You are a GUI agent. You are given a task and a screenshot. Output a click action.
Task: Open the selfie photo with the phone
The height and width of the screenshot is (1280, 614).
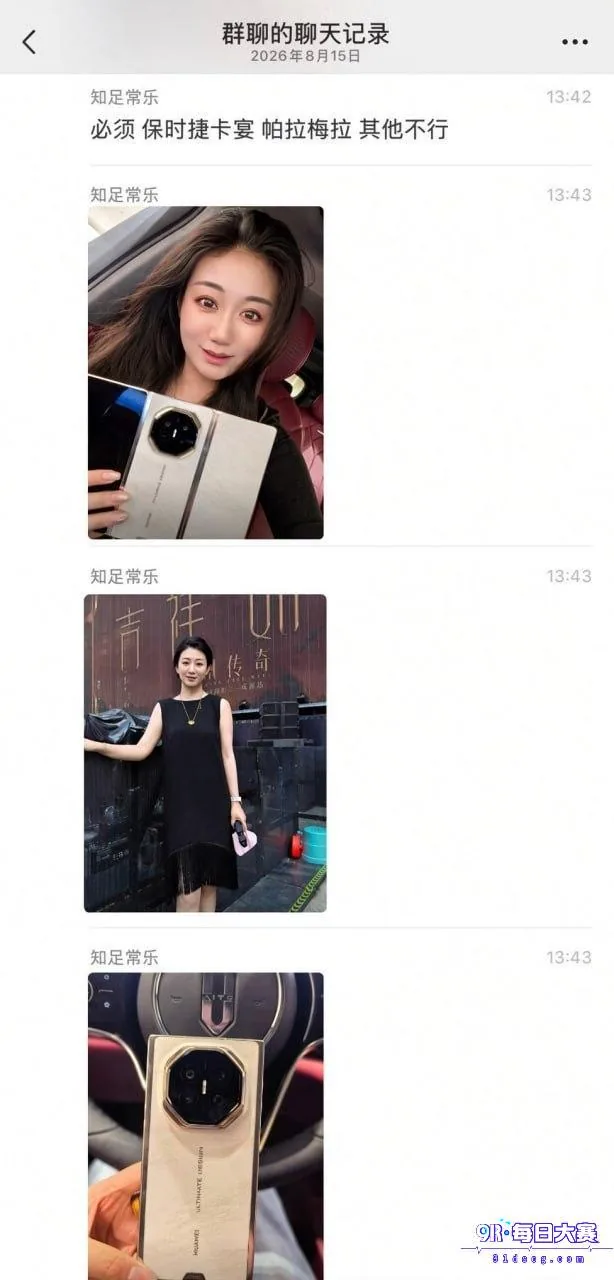(x=206, y=373)
